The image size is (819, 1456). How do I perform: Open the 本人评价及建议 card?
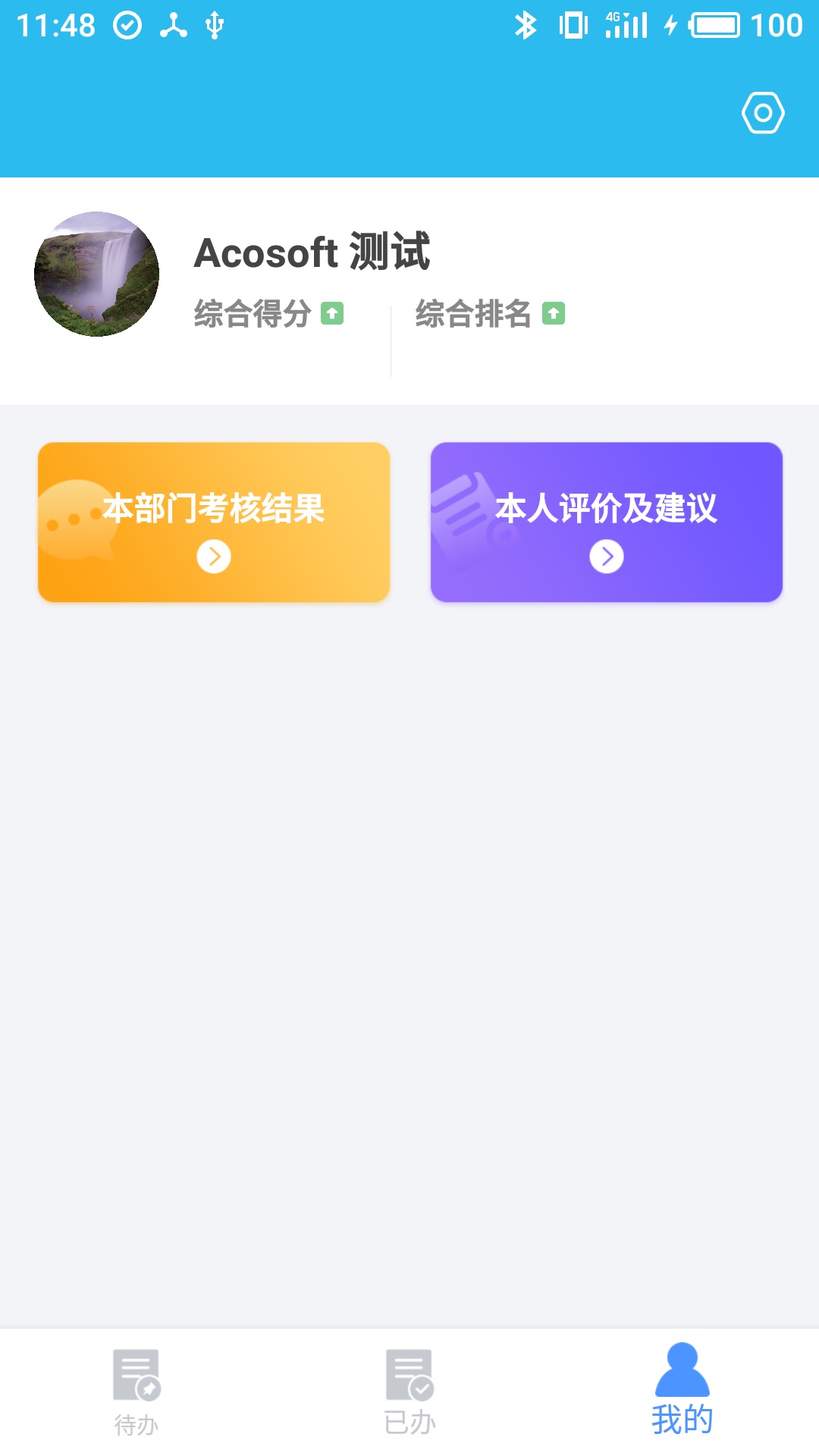pos(606,521)
